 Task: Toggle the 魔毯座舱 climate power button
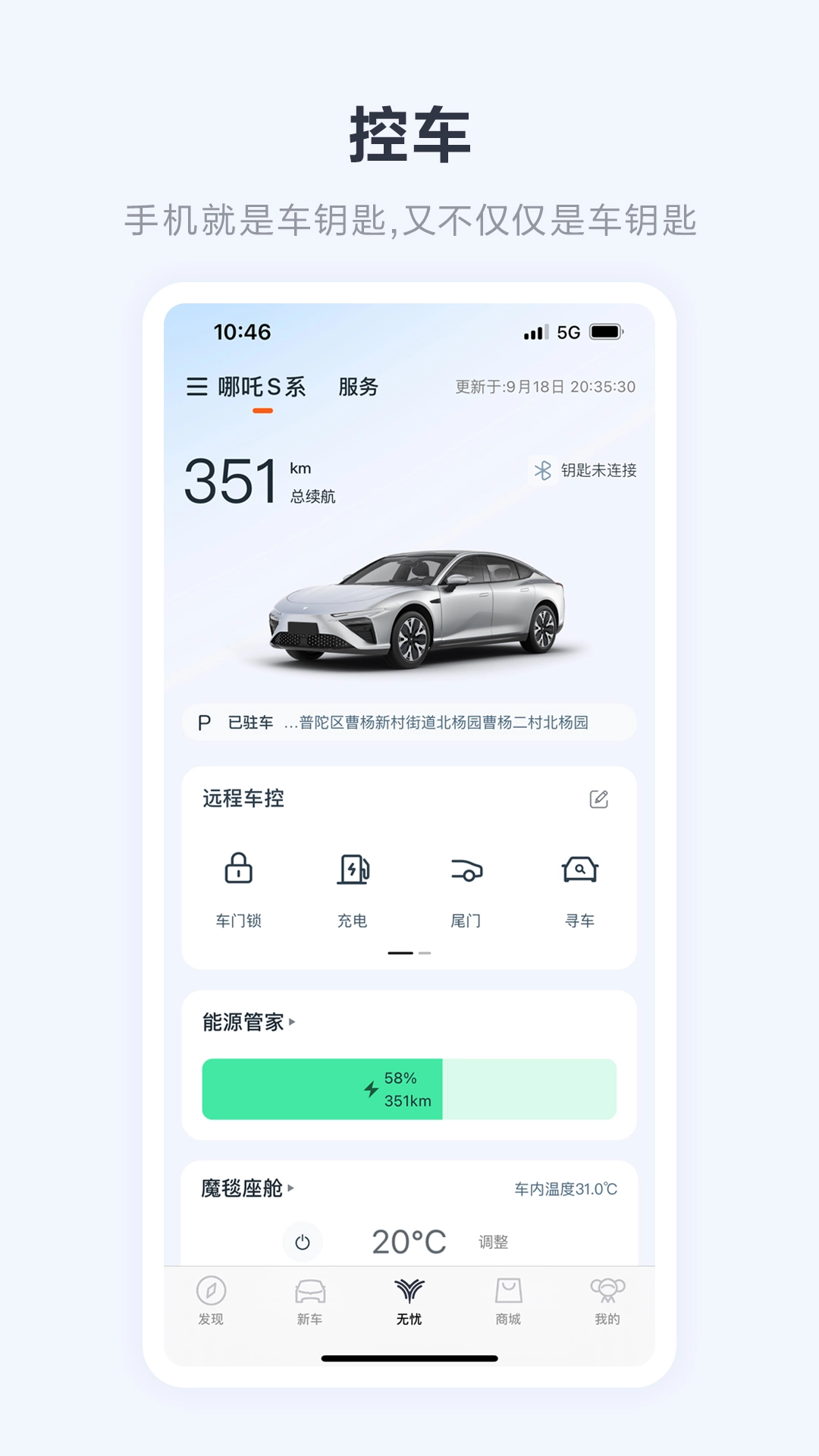click(x=303, y=1241)
